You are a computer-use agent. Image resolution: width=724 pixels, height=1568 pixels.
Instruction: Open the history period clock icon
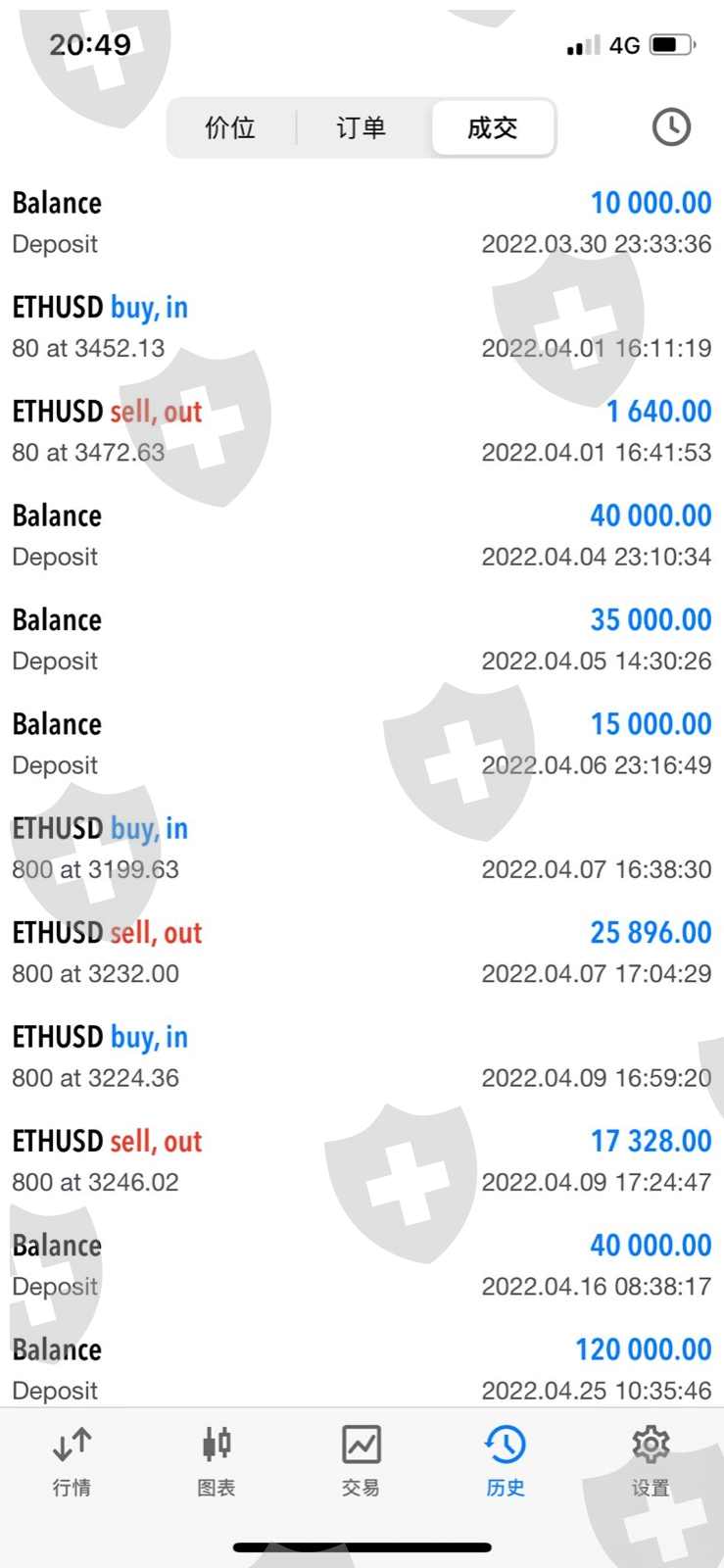pos(671,127)
